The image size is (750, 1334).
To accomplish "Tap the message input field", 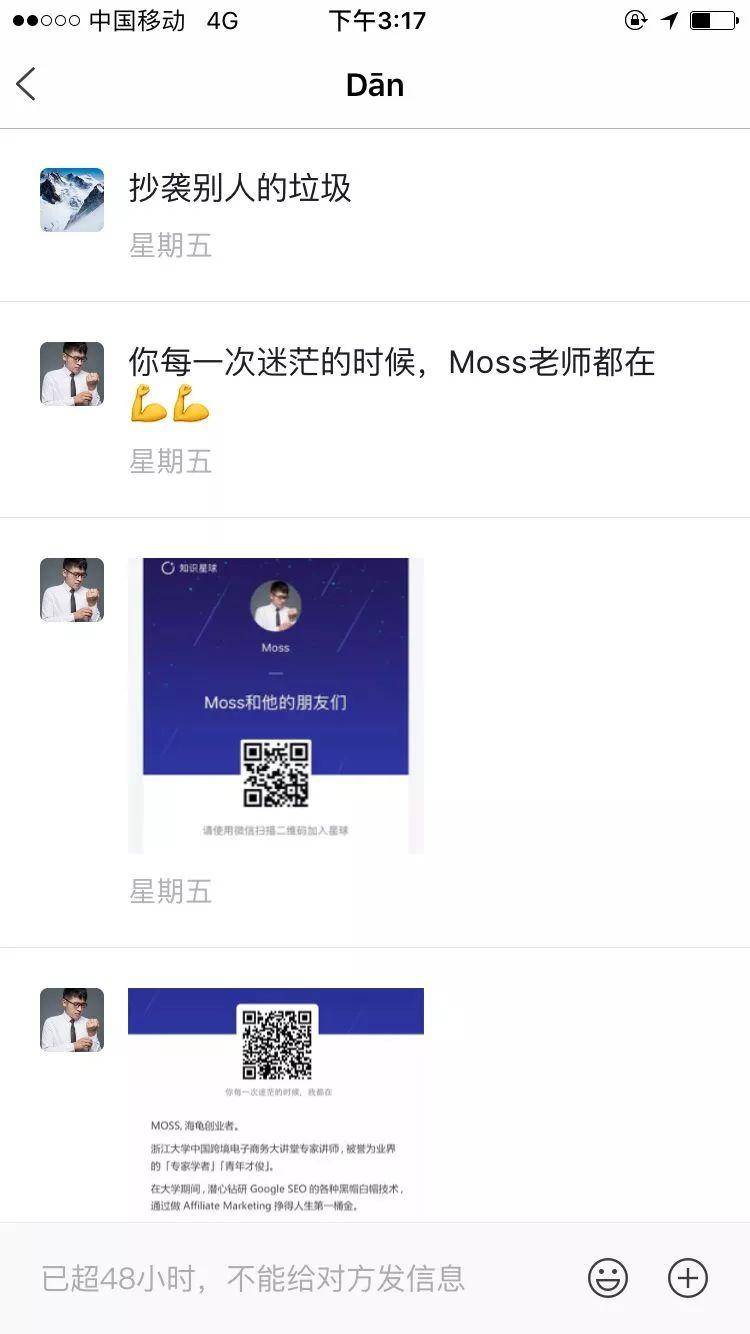I will (x=300, y=1277).
